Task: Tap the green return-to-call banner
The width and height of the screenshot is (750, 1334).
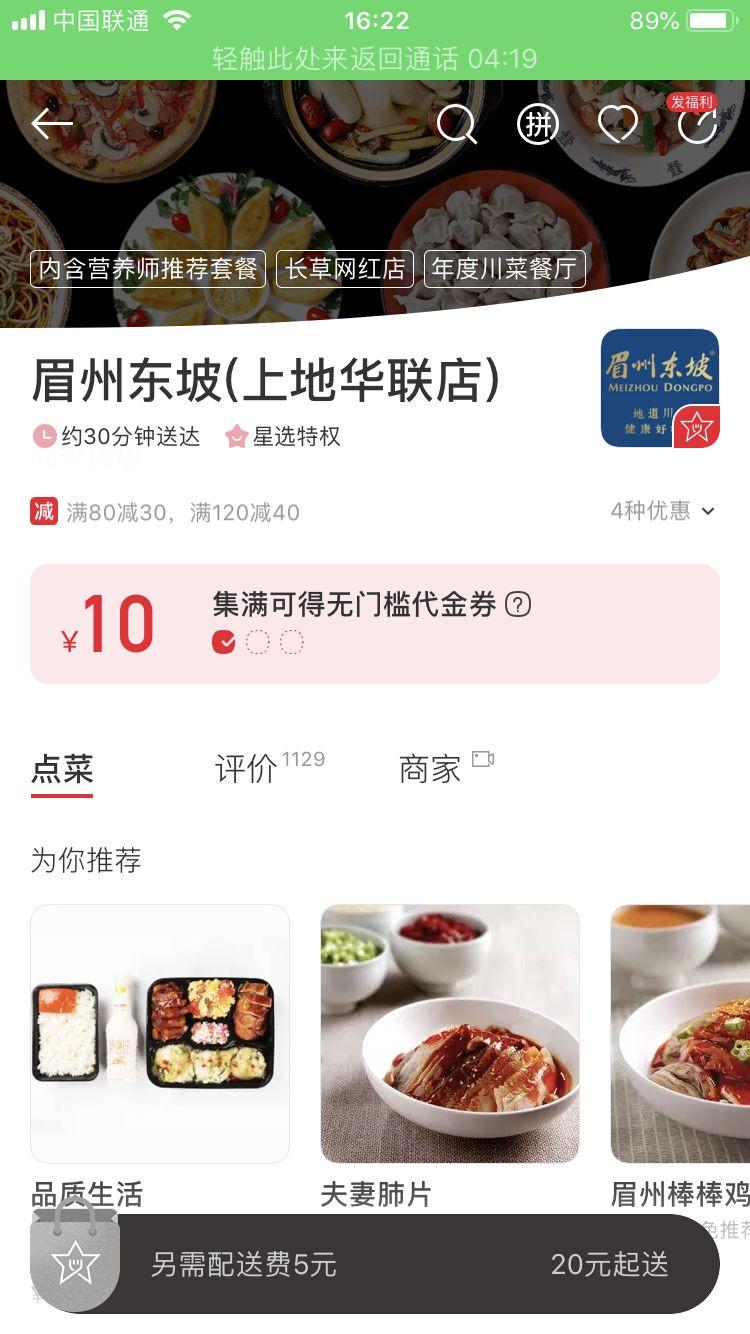Action: (x=375, y=59)
